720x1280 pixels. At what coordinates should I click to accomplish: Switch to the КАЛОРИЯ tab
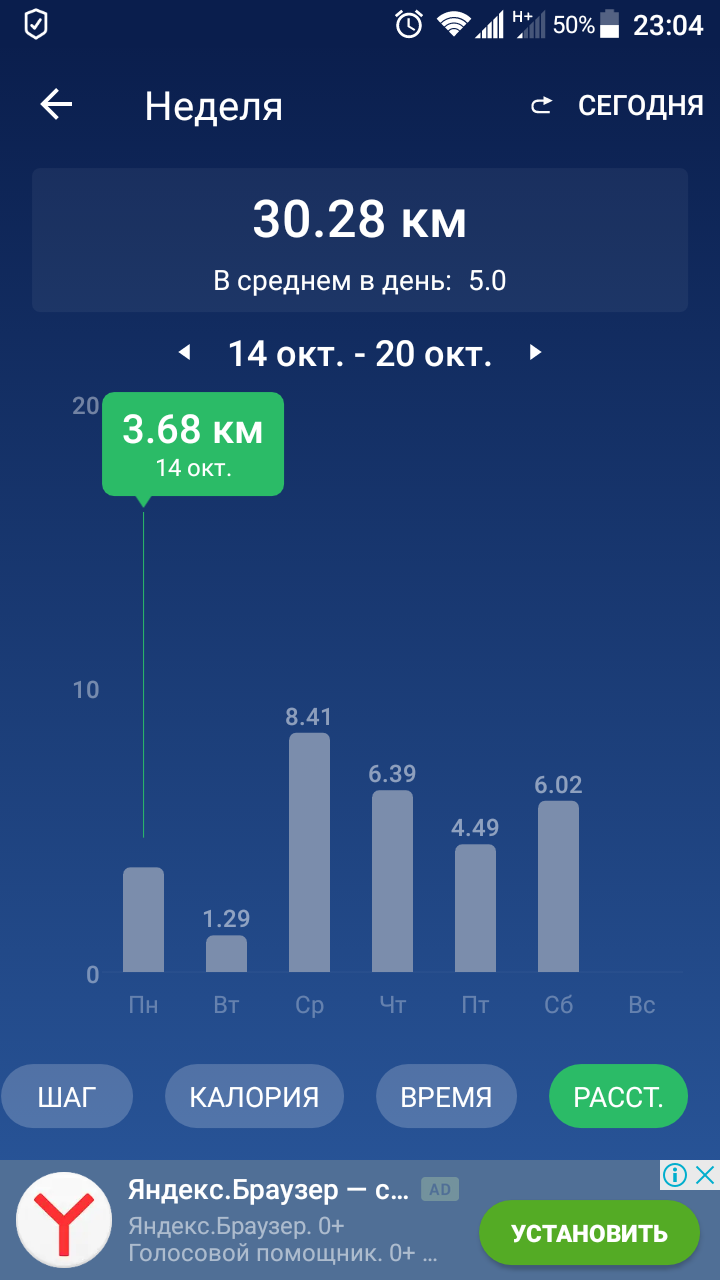[254, 1097]
